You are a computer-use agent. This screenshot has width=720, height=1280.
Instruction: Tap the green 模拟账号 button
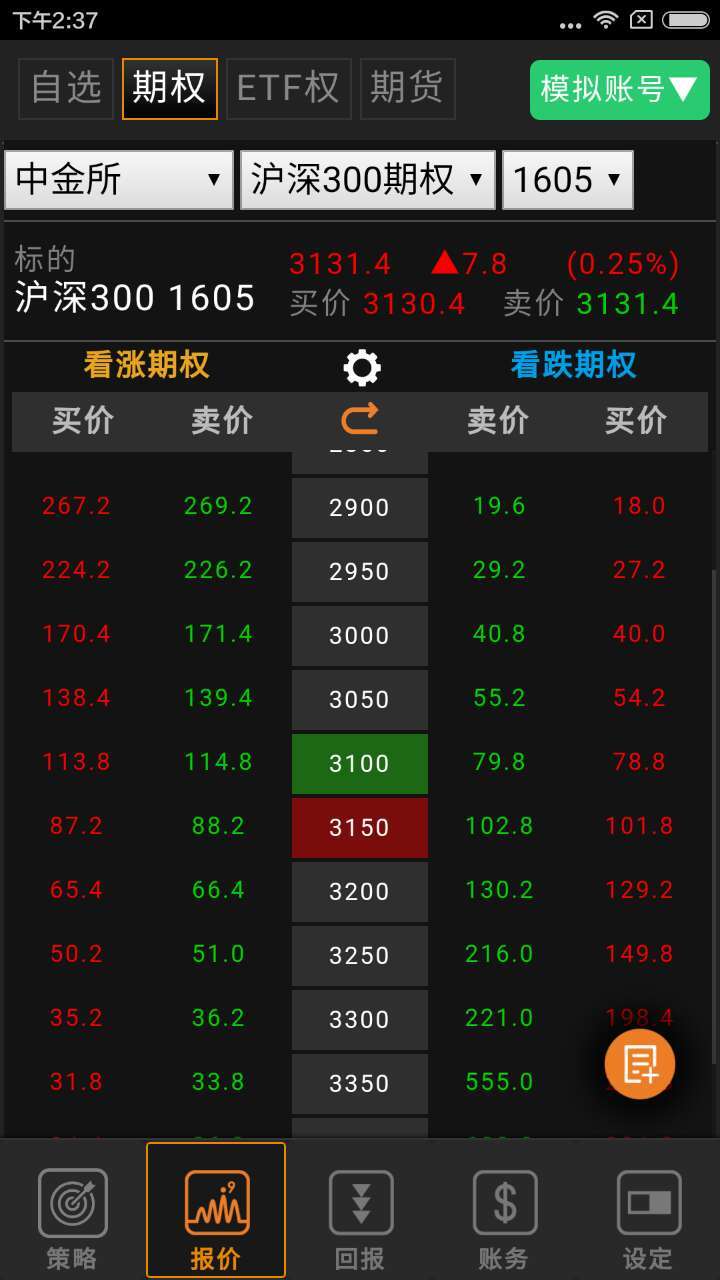[x=619, y=90]
